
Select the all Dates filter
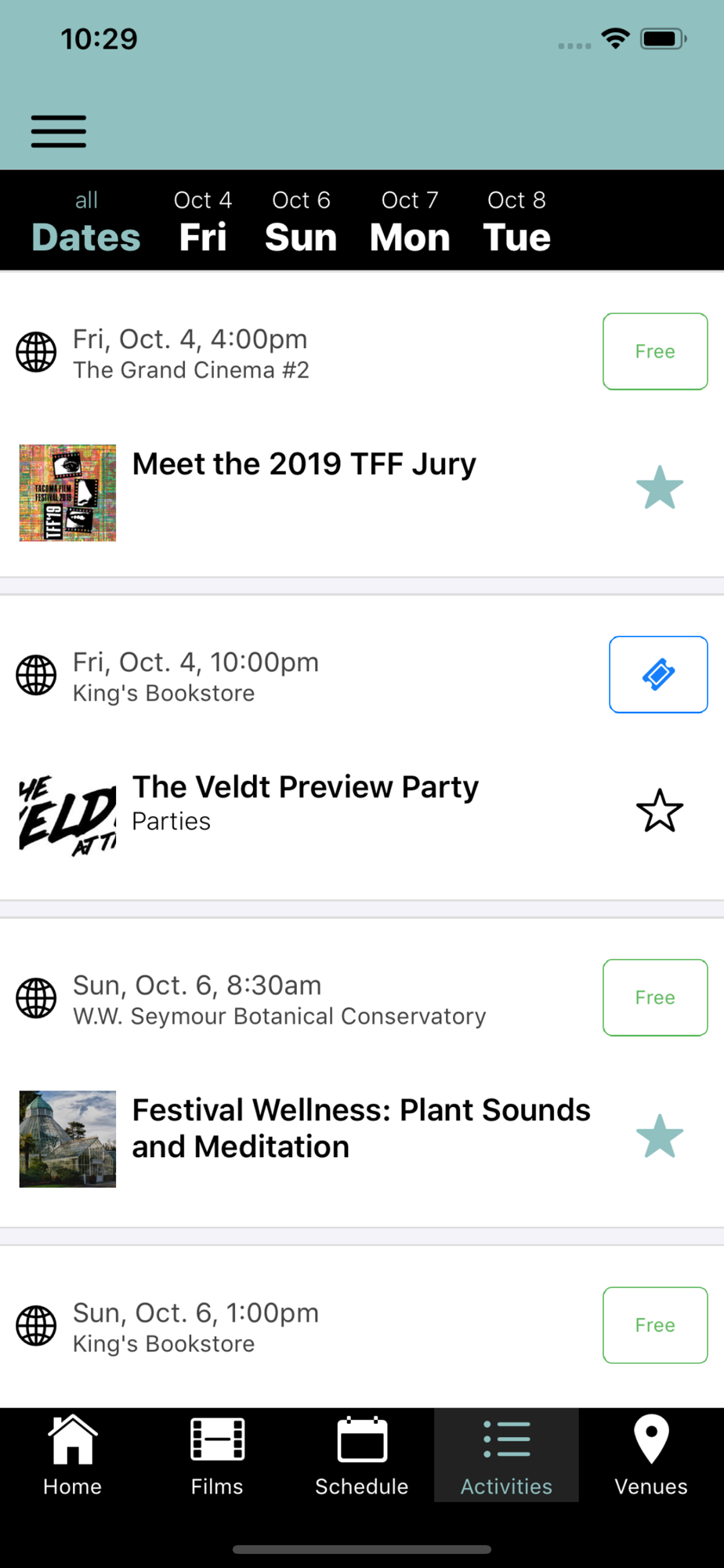[x=86, y=223]
